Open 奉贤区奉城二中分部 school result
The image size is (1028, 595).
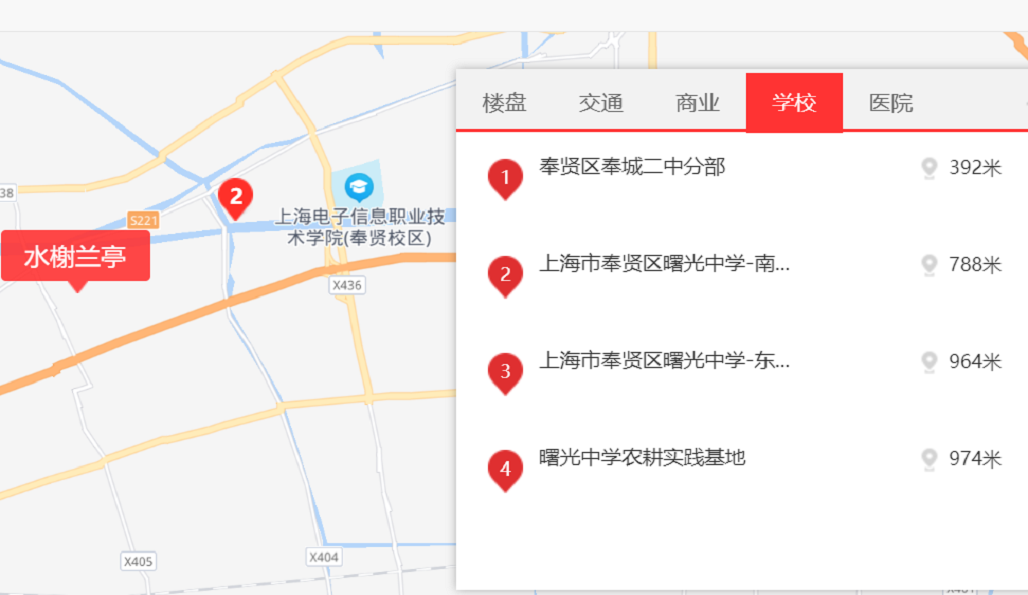tap(632, 167)
